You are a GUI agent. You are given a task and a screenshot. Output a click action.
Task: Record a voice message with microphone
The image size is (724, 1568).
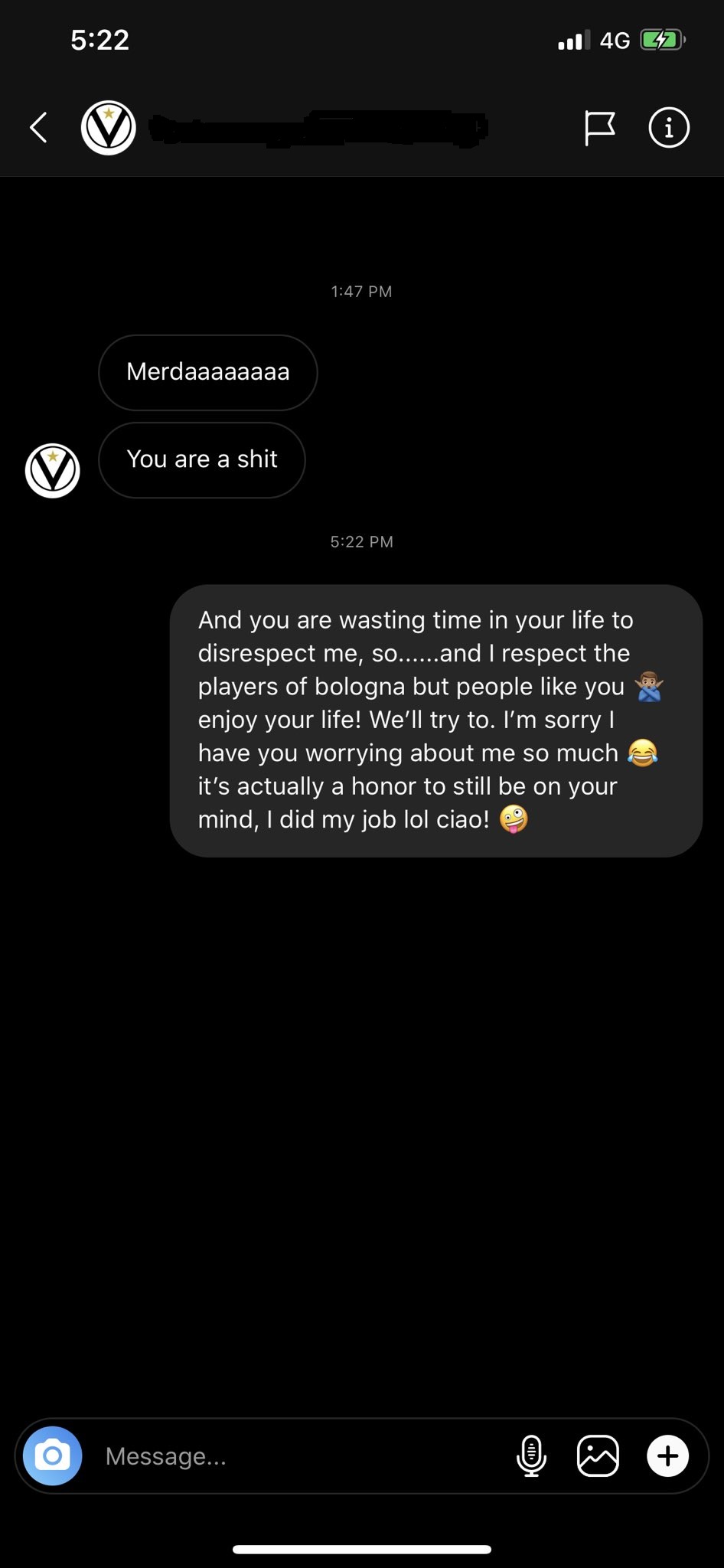[x=531, y=1455]
